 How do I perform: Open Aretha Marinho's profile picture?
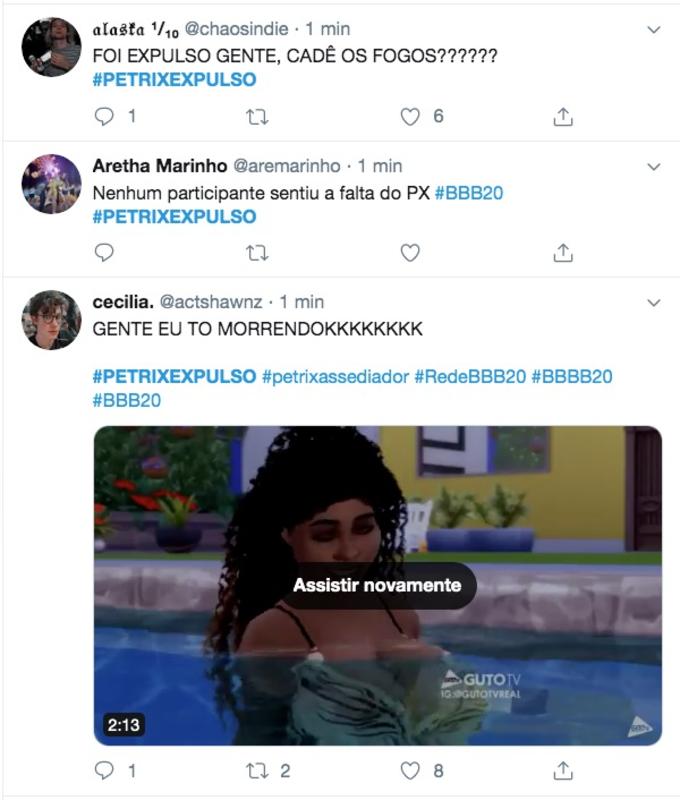[51, 184]
